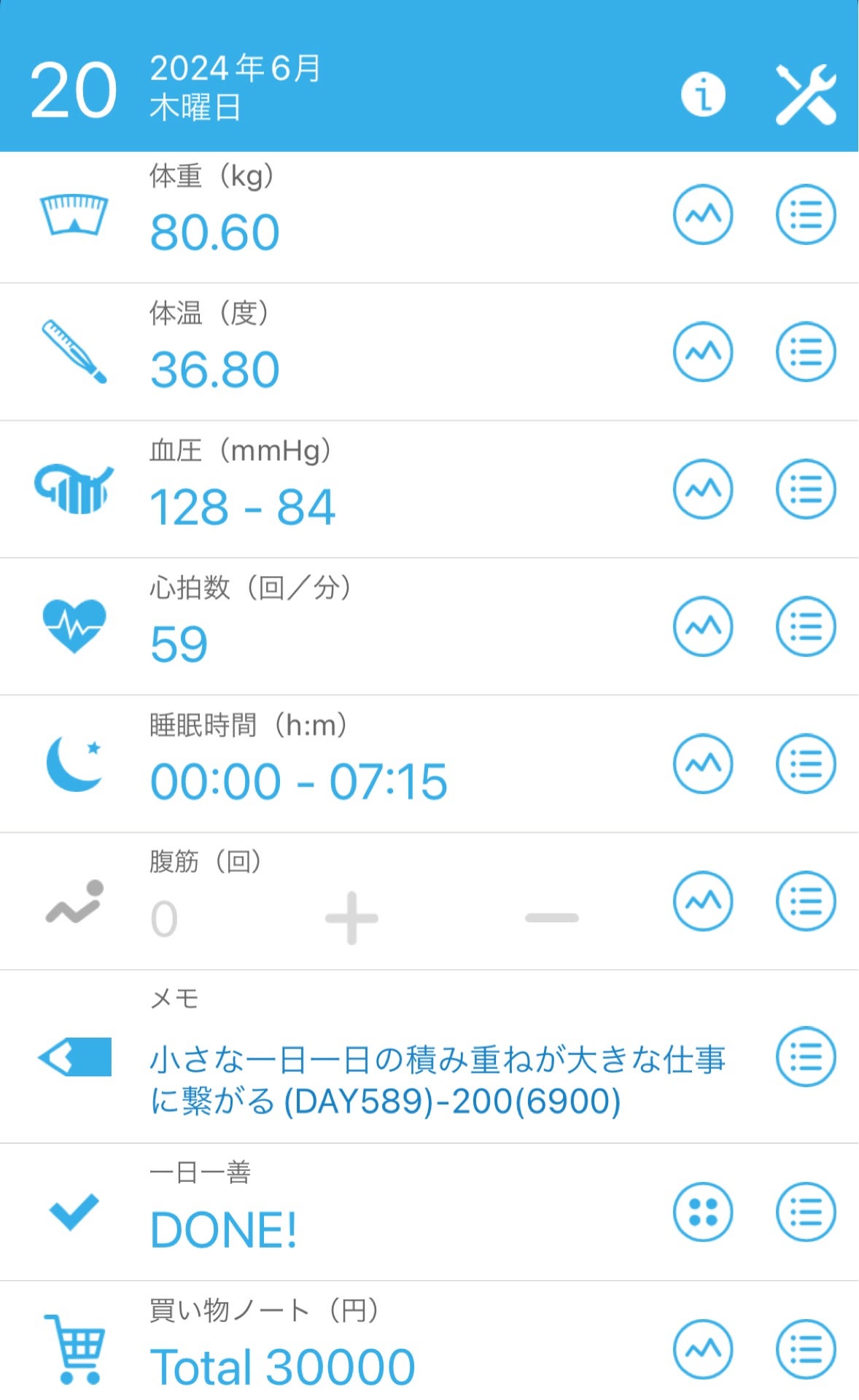This screenshot has width=859, height=1400.
Task: Open the list view for 体温
Action: (x=805, y=352)
